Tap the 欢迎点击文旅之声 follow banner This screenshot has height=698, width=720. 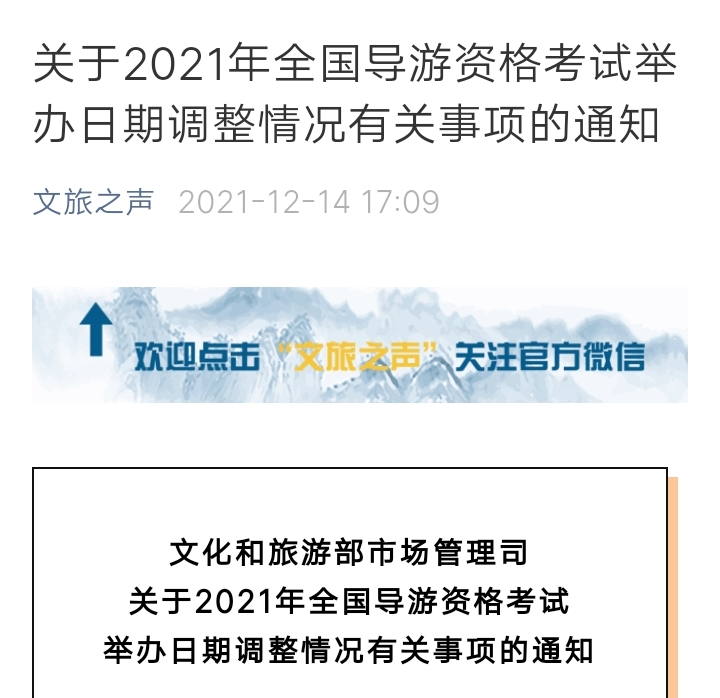tap(360, 345)
